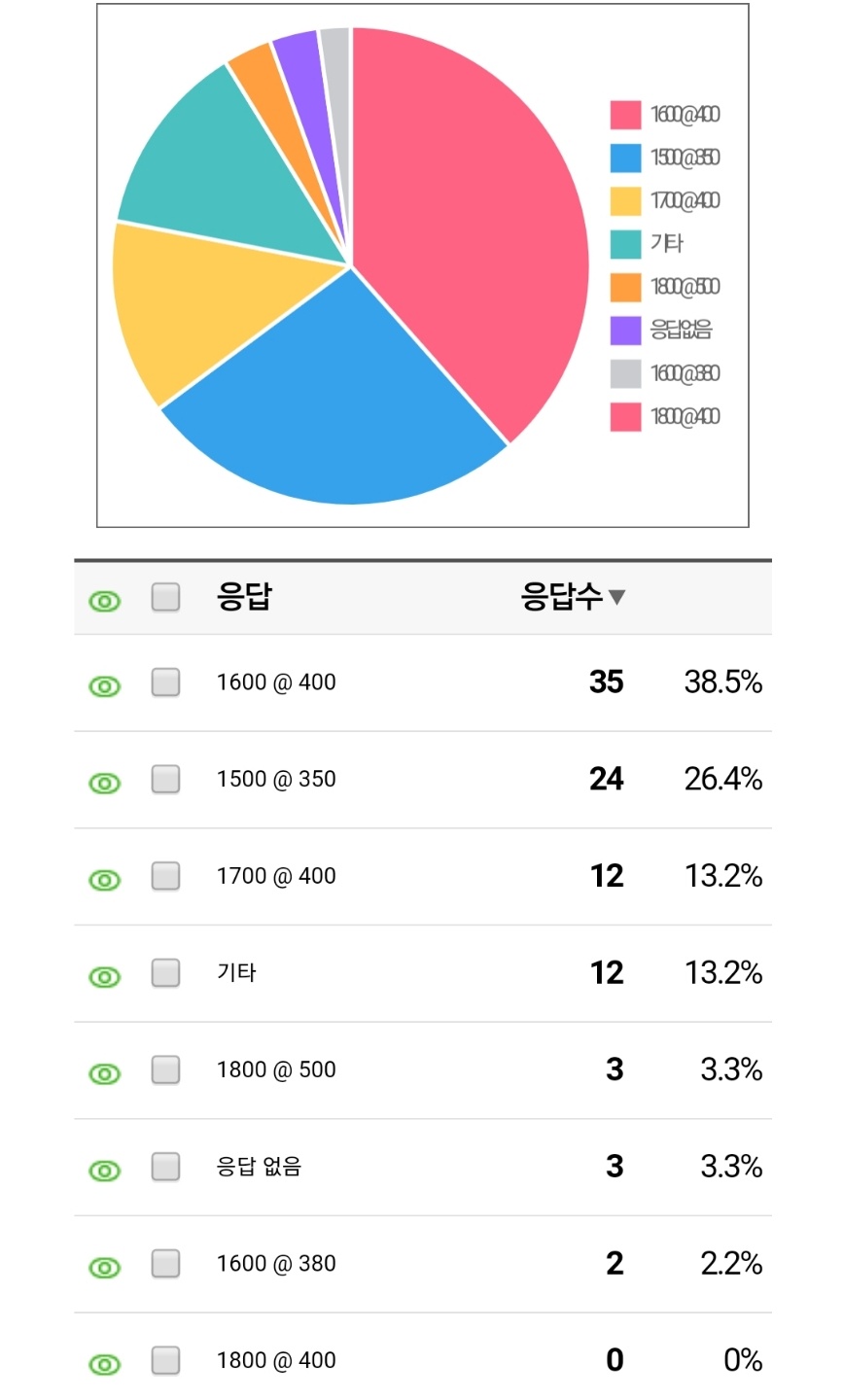Check the 기타 row checkbox
Viewport: 844px width, 1400px height.
click(x=166, y=972)
